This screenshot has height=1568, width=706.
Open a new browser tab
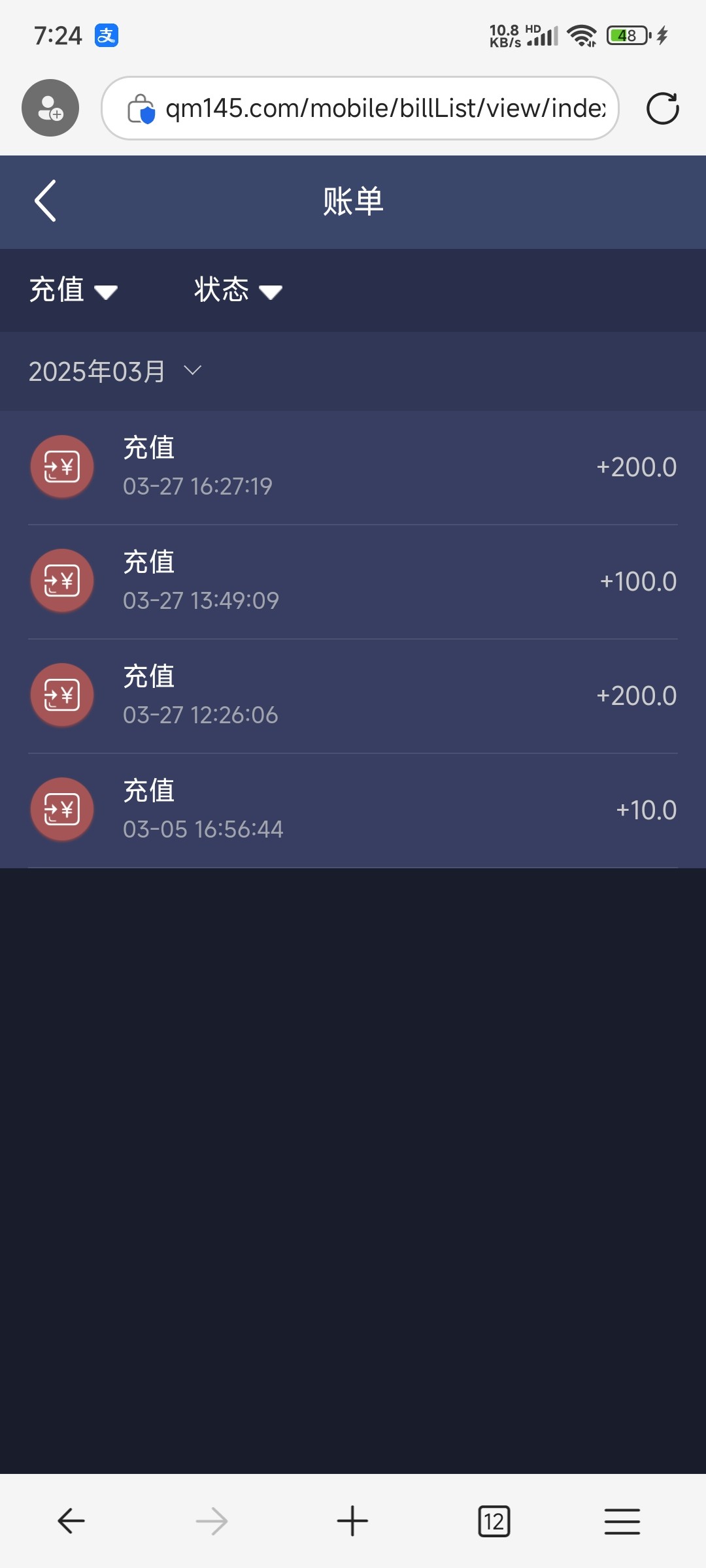point(352,1521)
